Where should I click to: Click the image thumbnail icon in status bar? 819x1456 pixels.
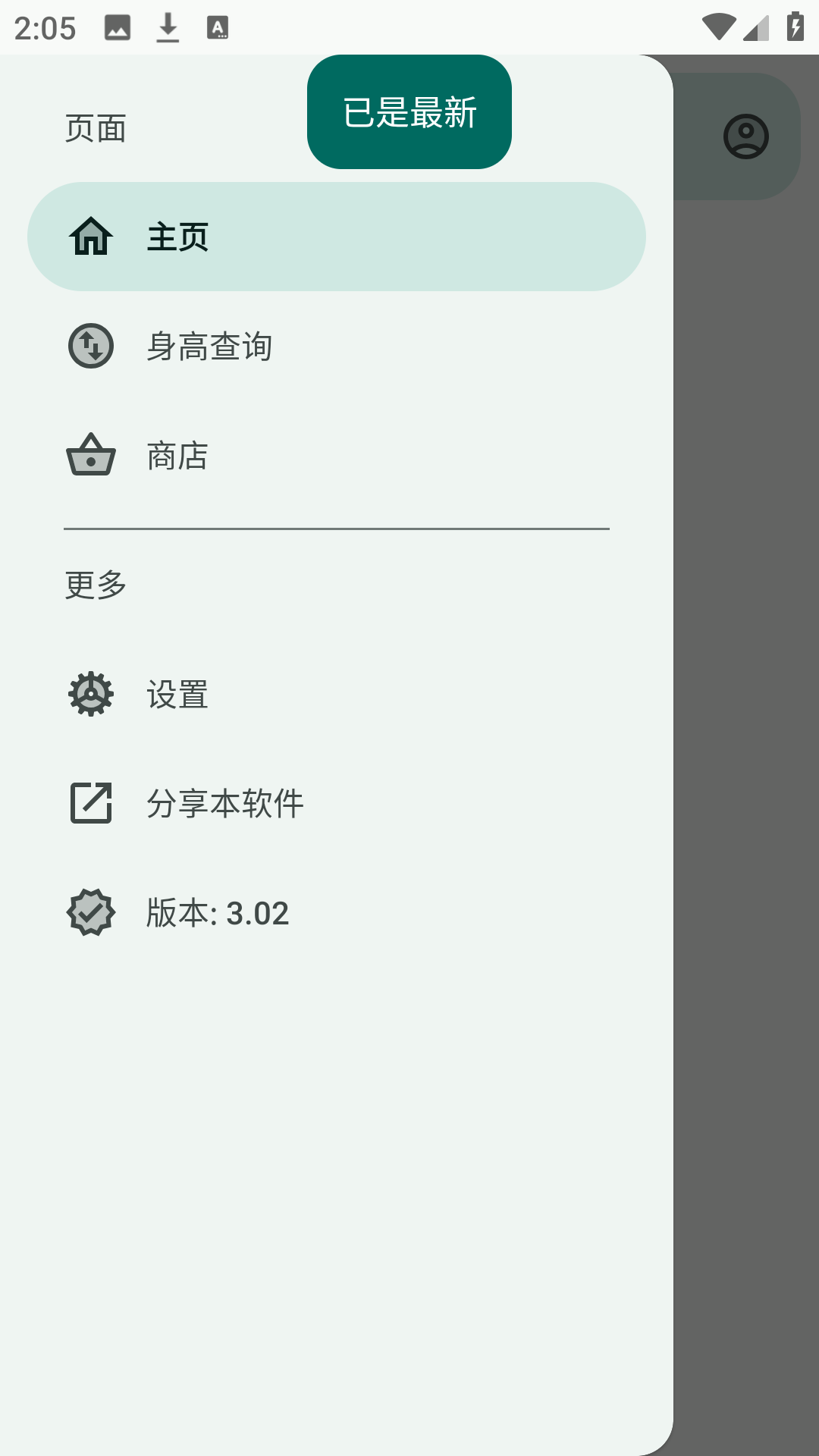(x=118, y=27)
